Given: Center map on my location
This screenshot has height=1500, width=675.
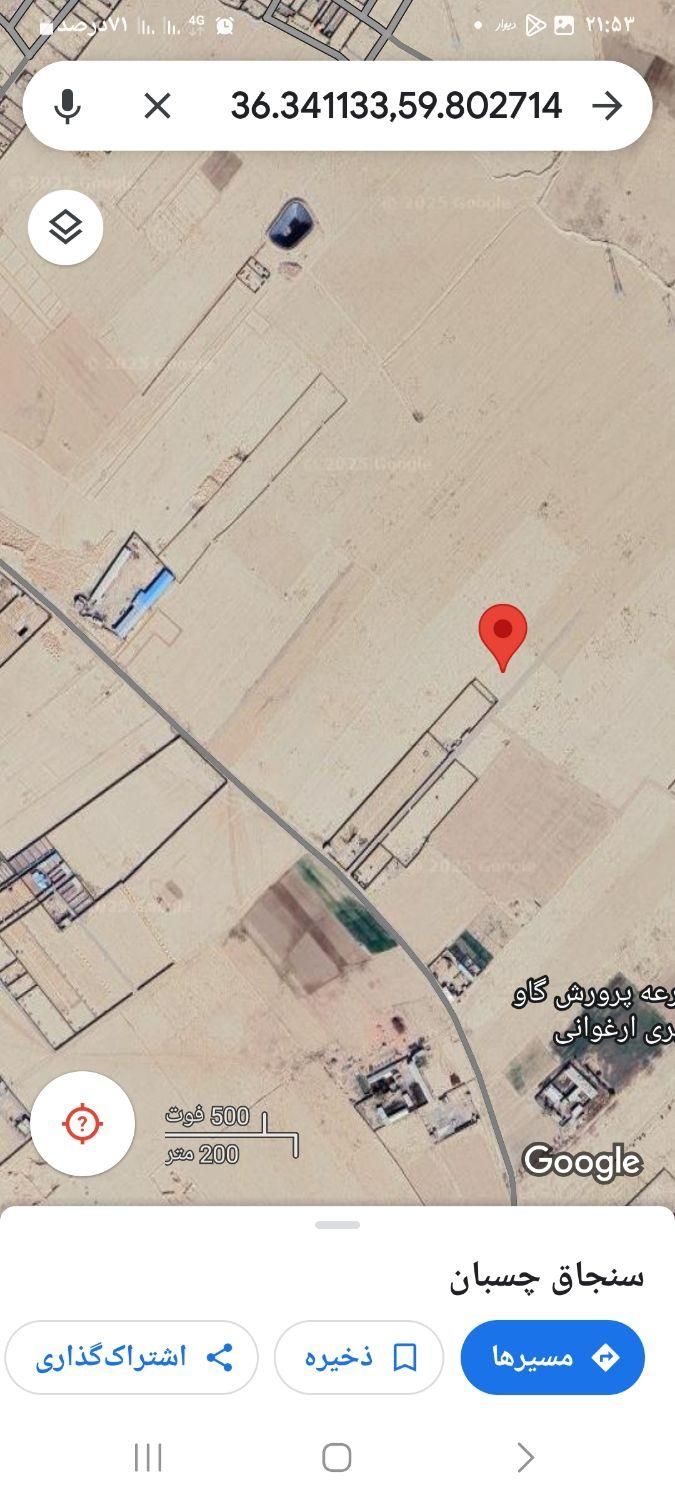Looking at the screenshot, I should [x=83, y=1124].
